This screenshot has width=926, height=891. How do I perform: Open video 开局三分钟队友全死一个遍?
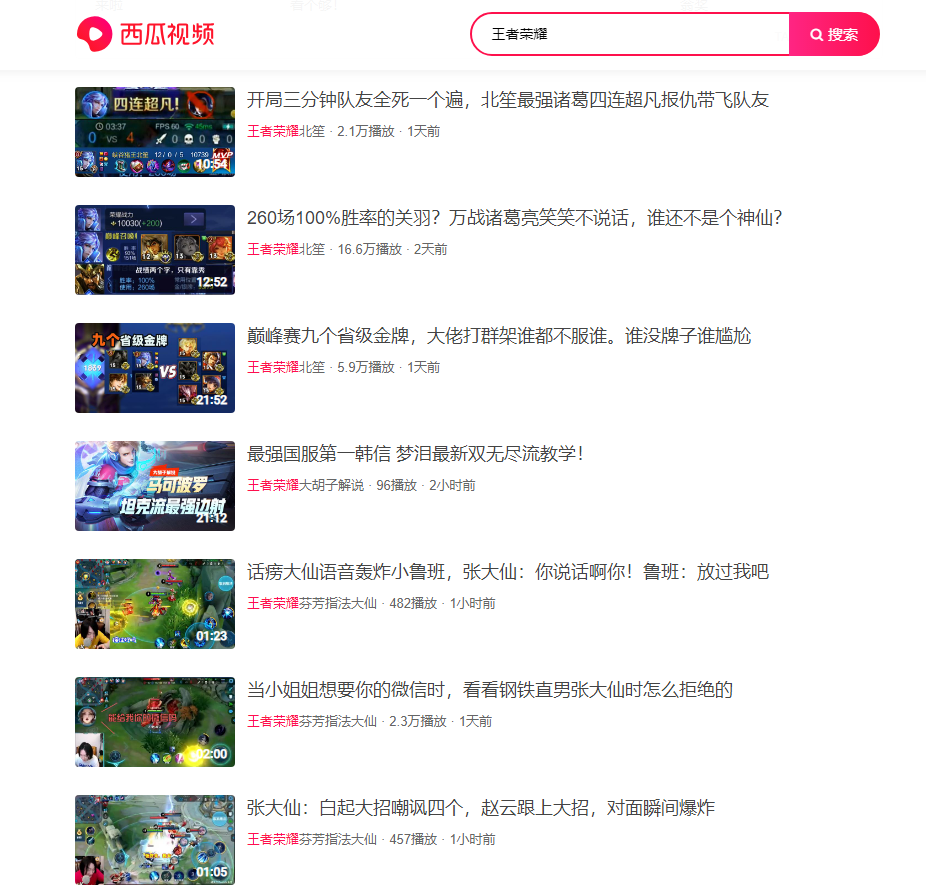pos(507,100)
